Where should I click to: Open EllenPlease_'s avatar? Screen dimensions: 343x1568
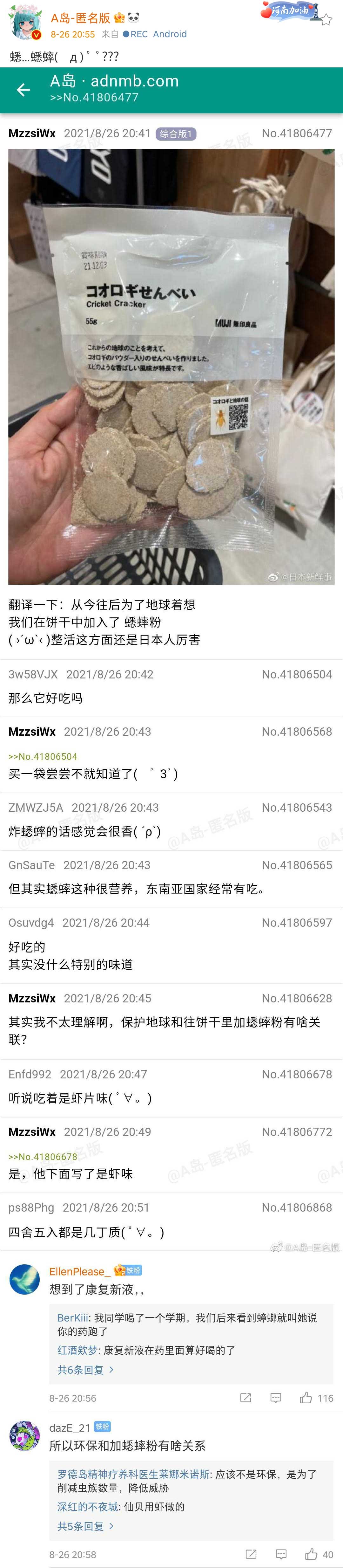tap(24, 1279)
